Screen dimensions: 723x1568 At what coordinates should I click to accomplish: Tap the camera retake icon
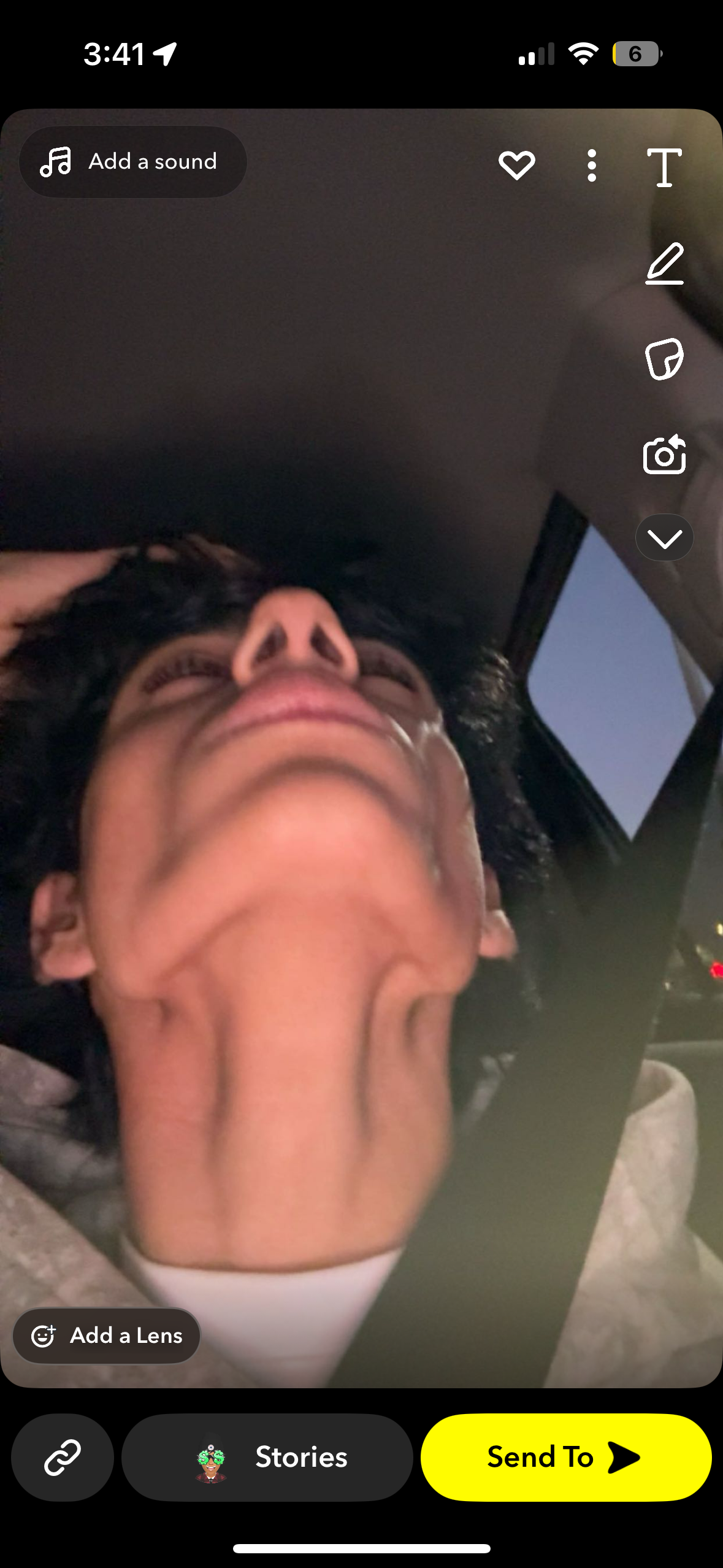(664, 455)
